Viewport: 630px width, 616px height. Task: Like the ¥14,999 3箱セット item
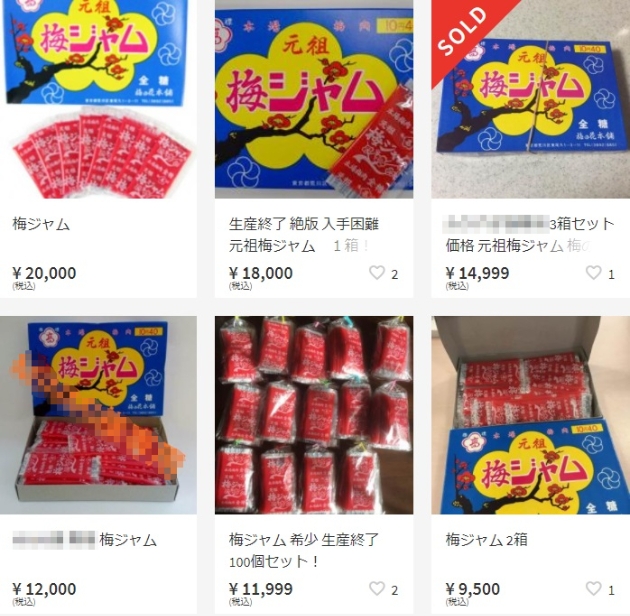pyautogui.click(x=594, y=273)
